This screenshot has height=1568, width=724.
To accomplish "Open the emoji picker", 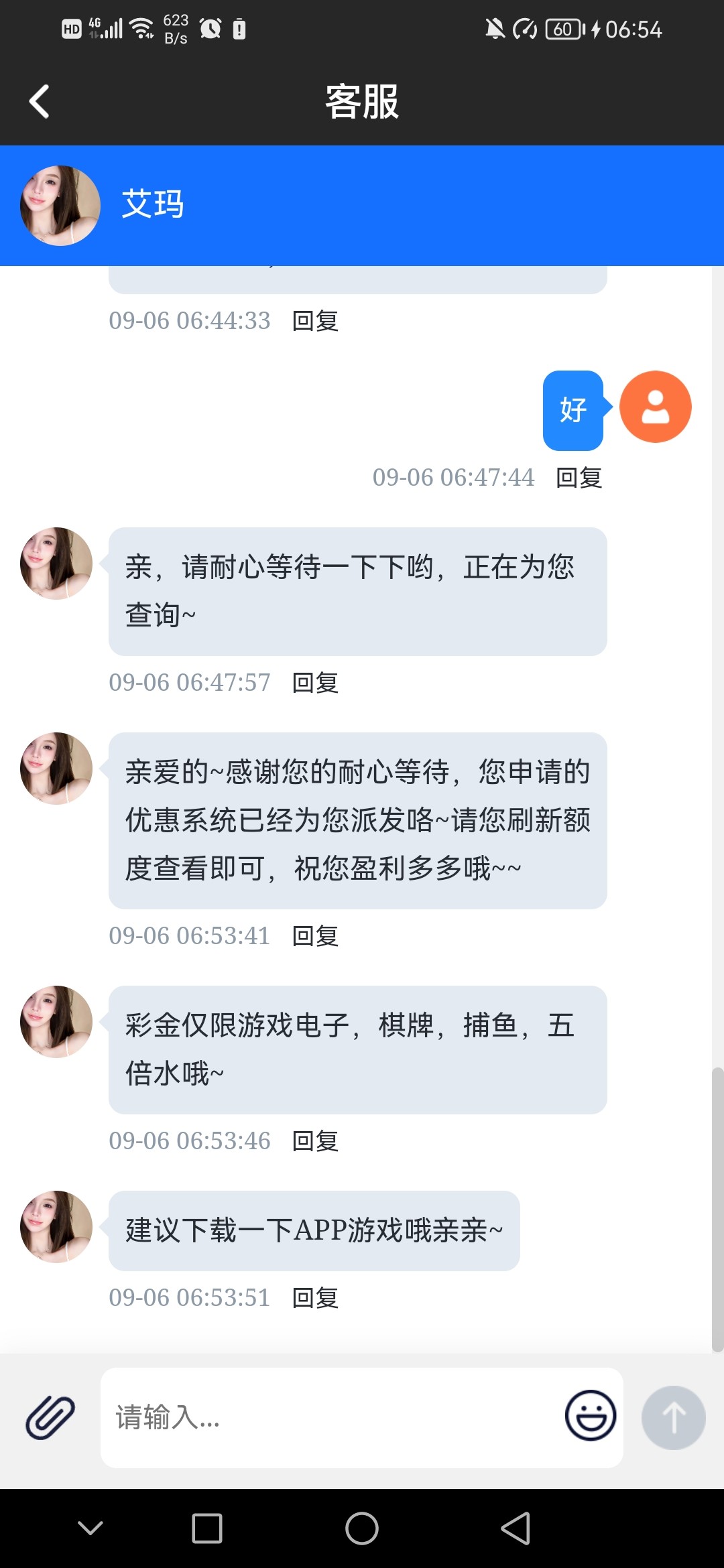I will pos(590,1416).
